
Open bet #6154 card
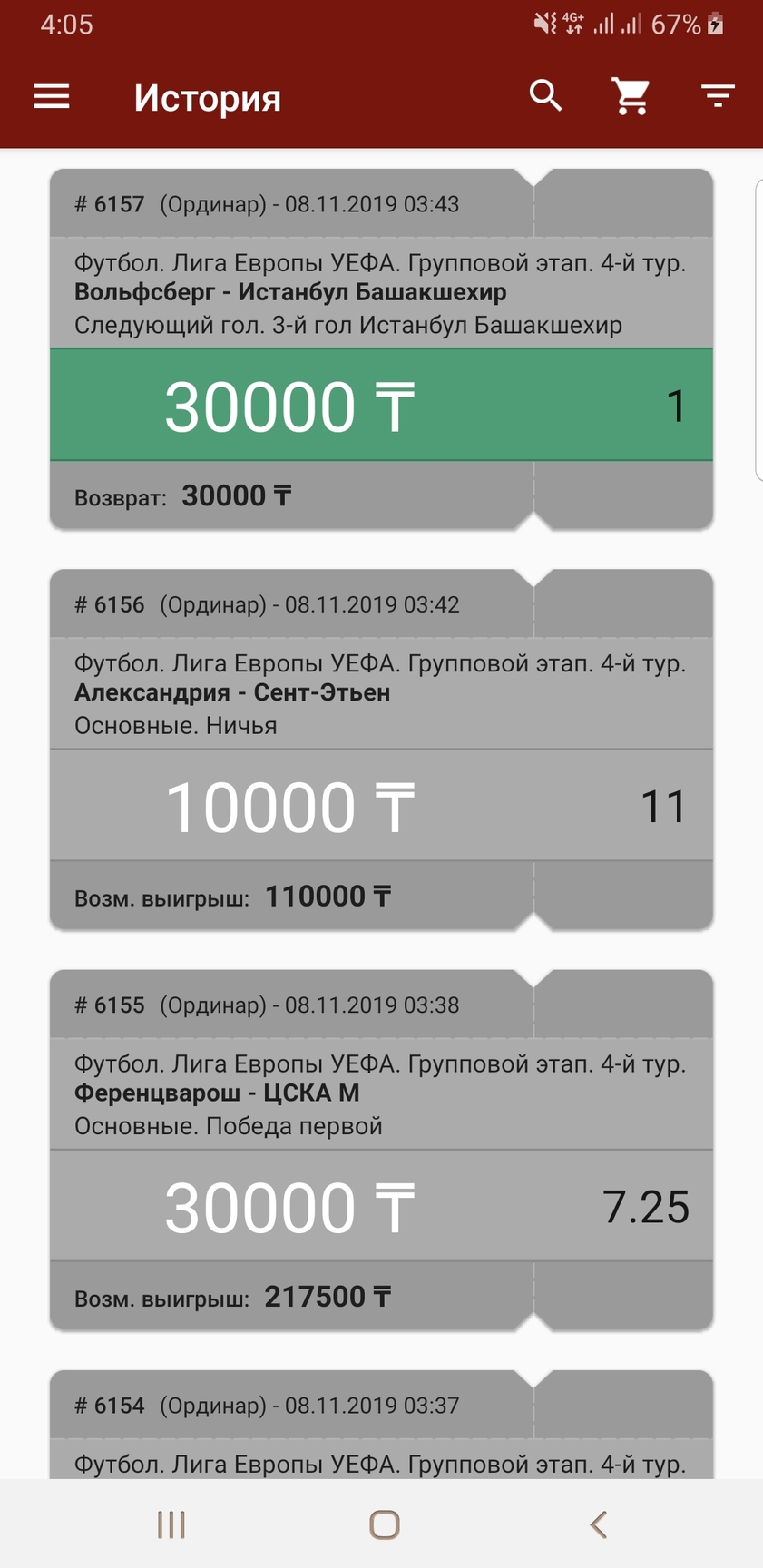(x=381, y=1425)
